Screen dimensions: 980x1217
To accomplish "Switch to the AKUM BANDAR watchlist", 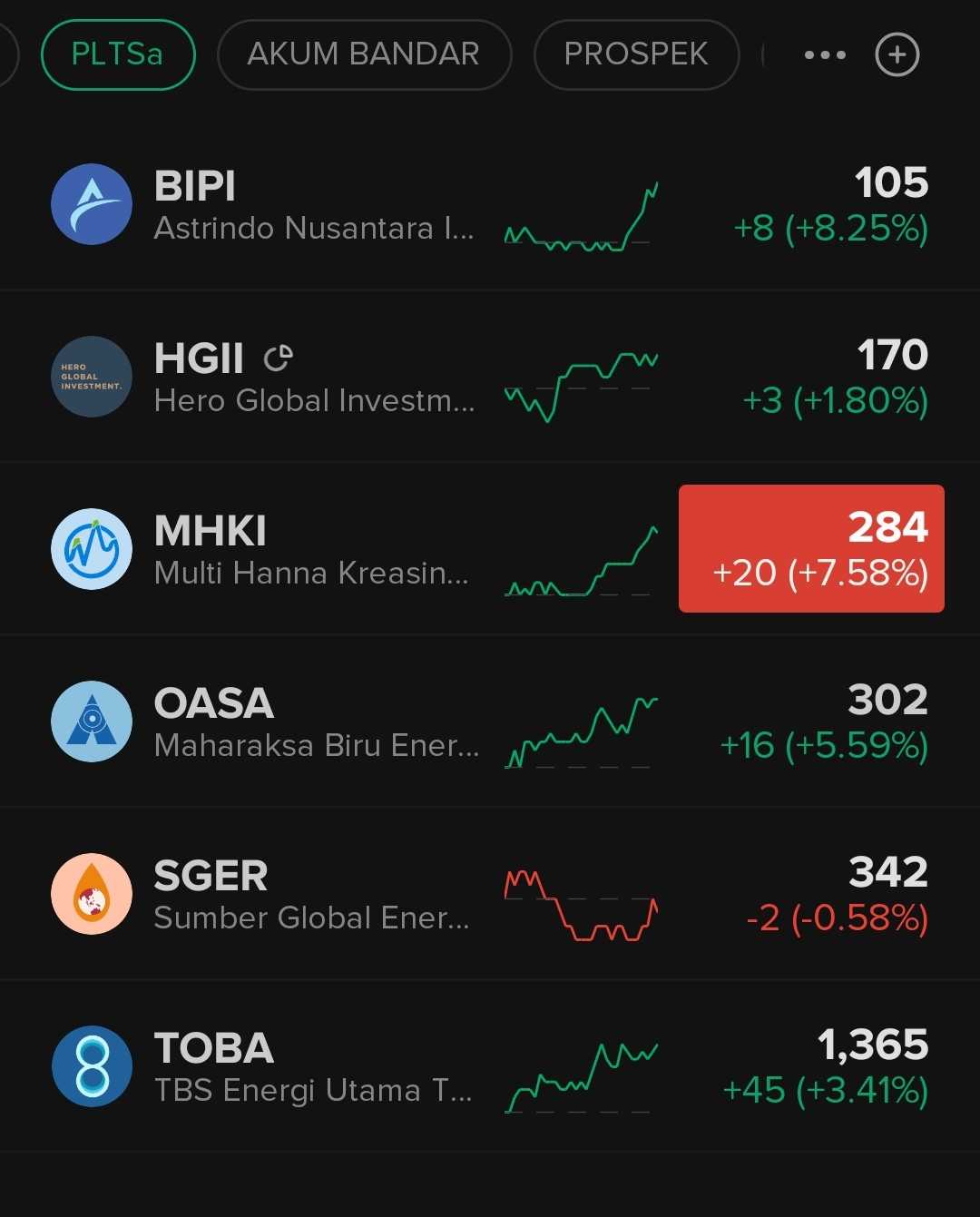I will click(x=364, y=54).
